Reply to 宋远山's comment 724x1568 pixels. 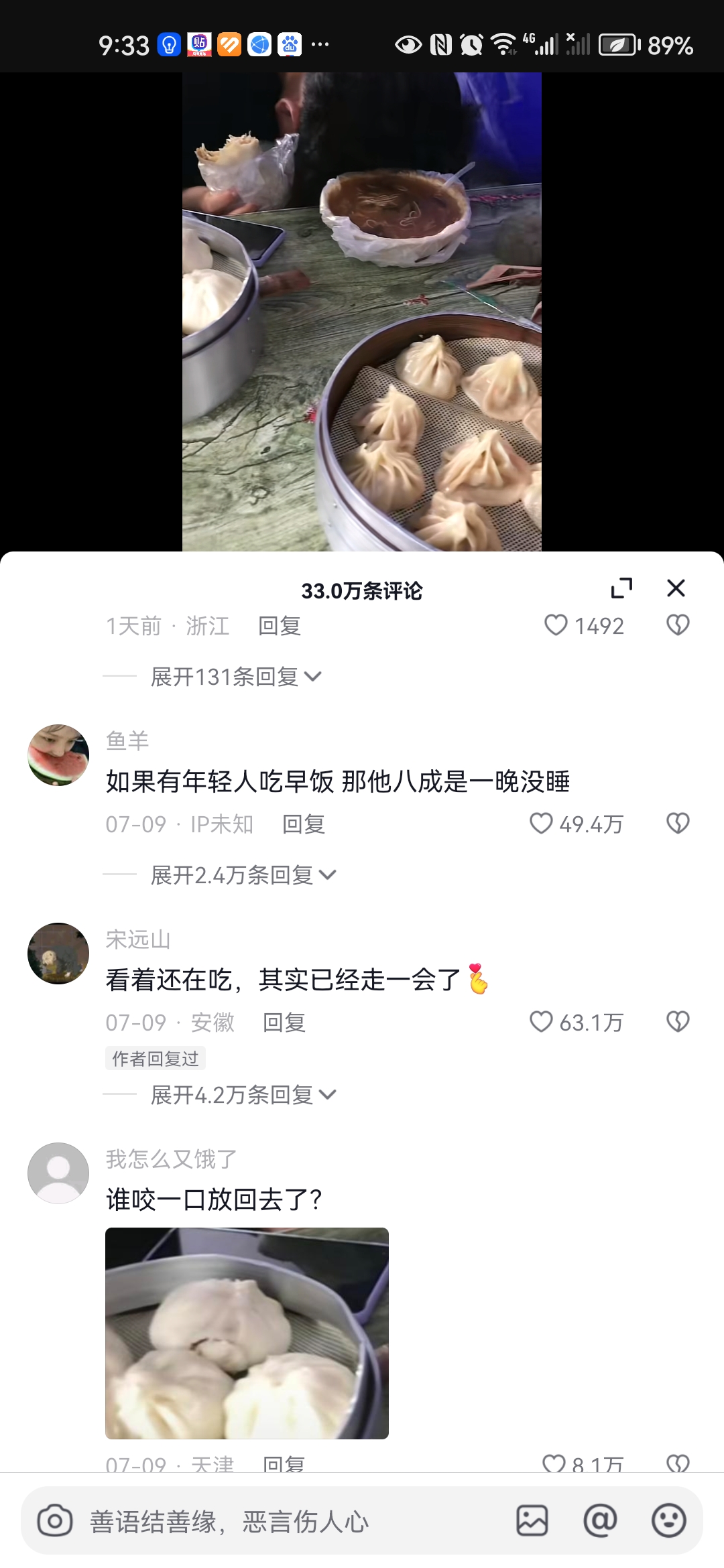pos(284,1023)
